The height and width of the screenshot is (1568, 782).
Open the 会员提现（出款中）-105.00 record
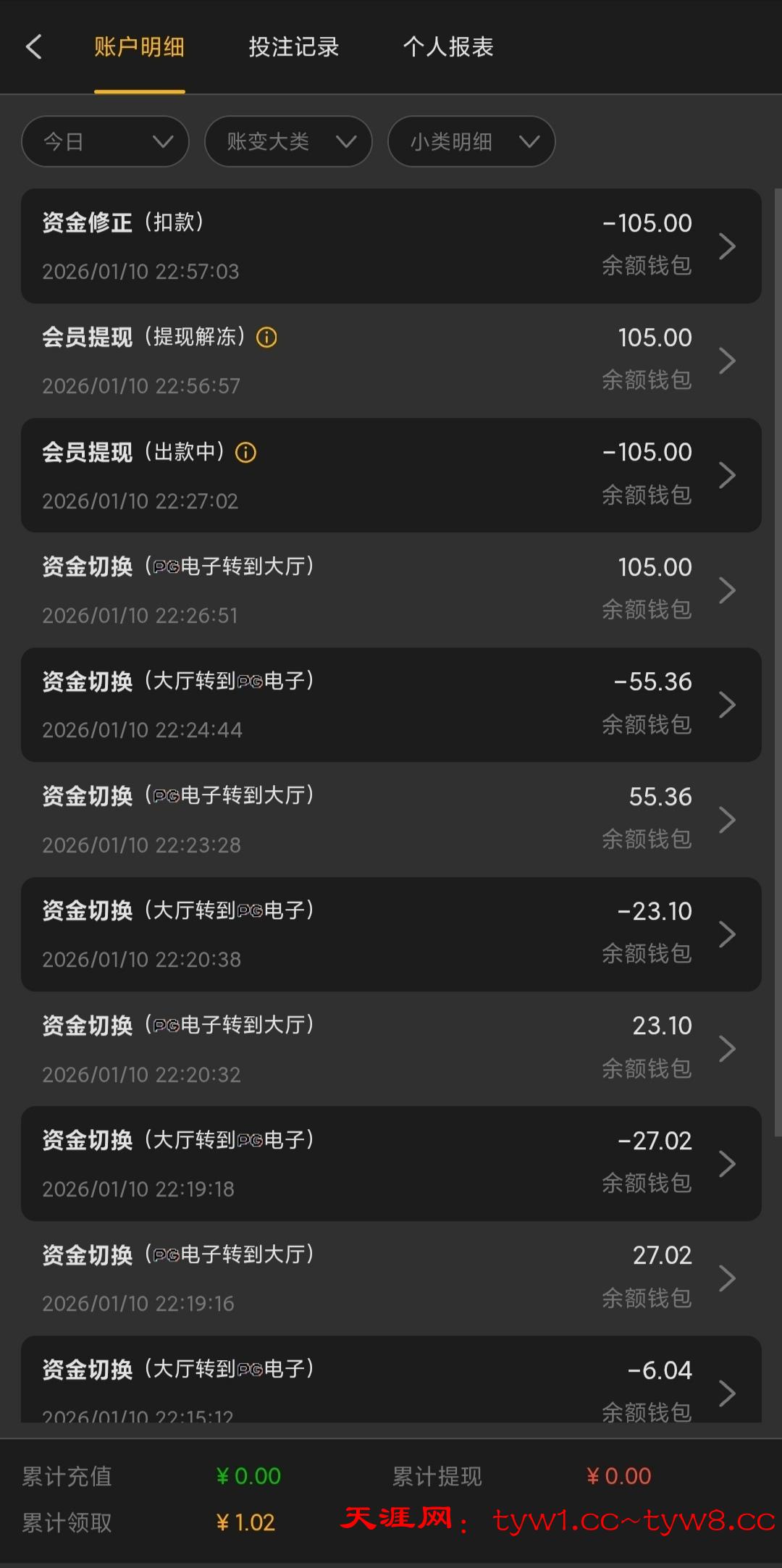391,475
